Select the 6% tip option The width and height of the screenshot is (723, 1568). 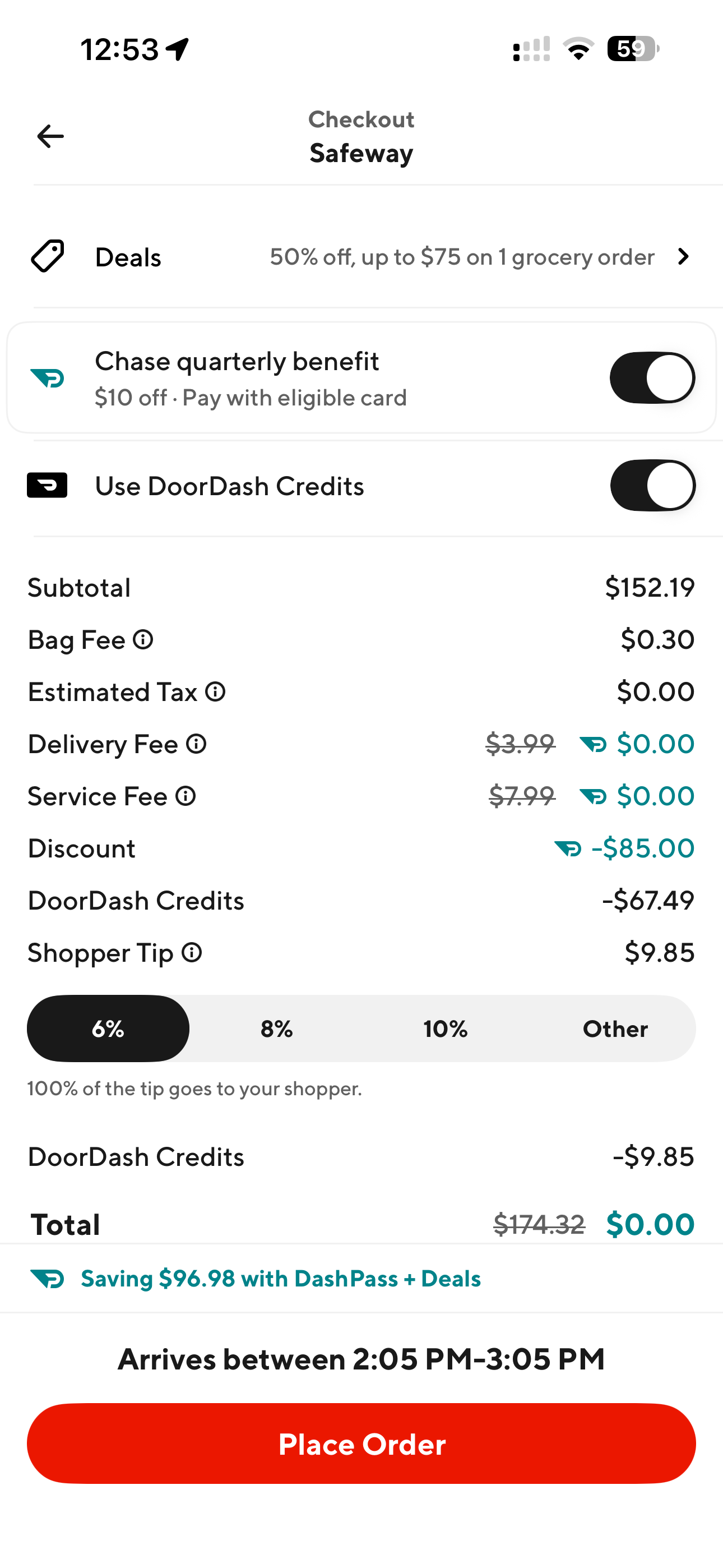click(x=108, y=1029)
